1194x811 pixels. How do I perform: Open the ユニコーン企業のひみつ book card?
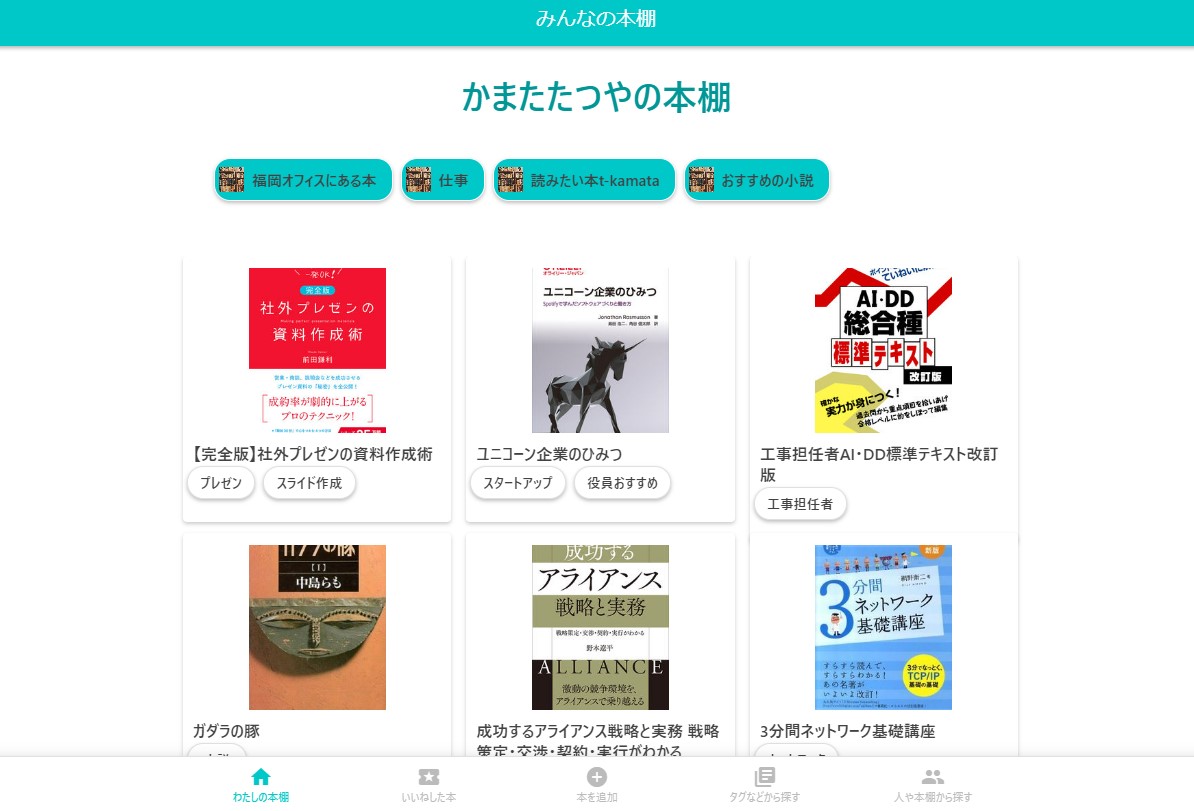600,350
